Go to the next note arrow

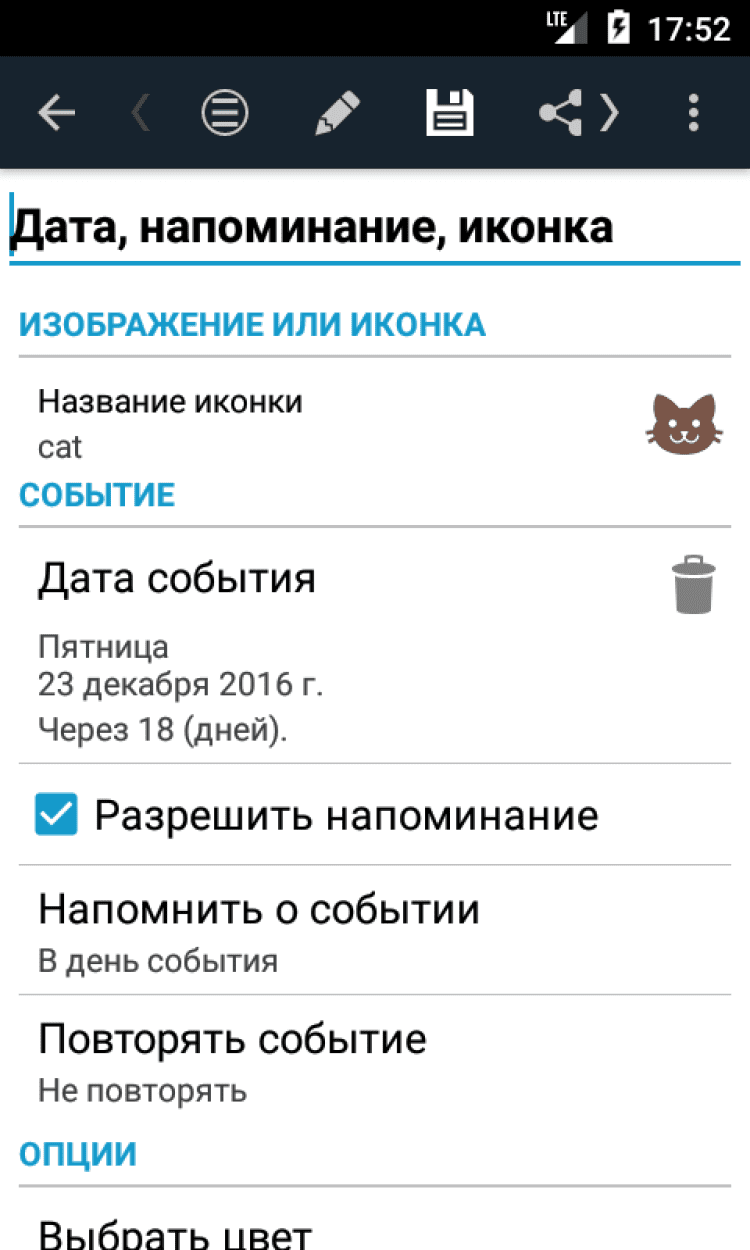[x=609, y=113]
